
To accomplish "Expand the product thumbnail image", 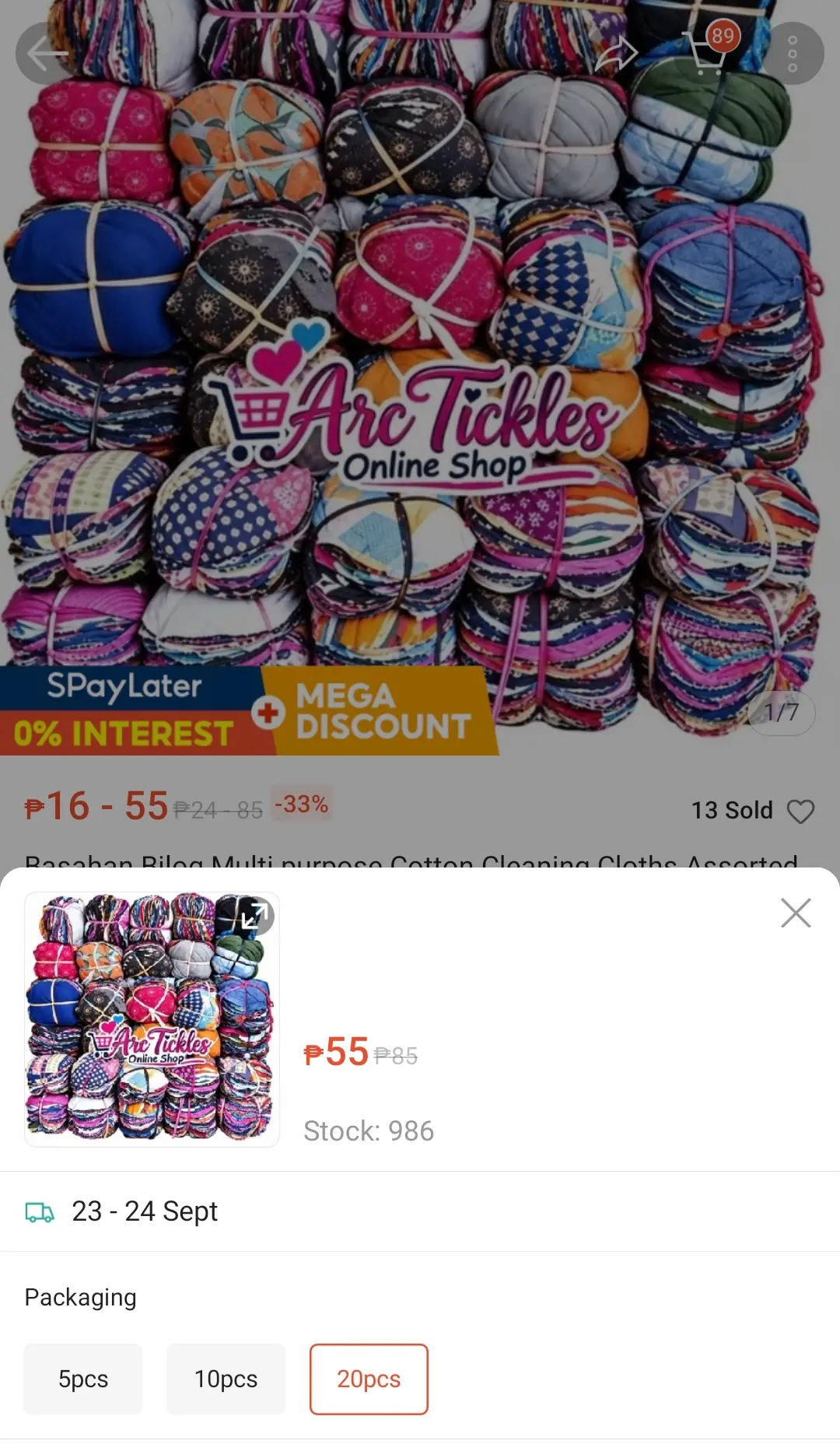I will click(x=254, y=916).
